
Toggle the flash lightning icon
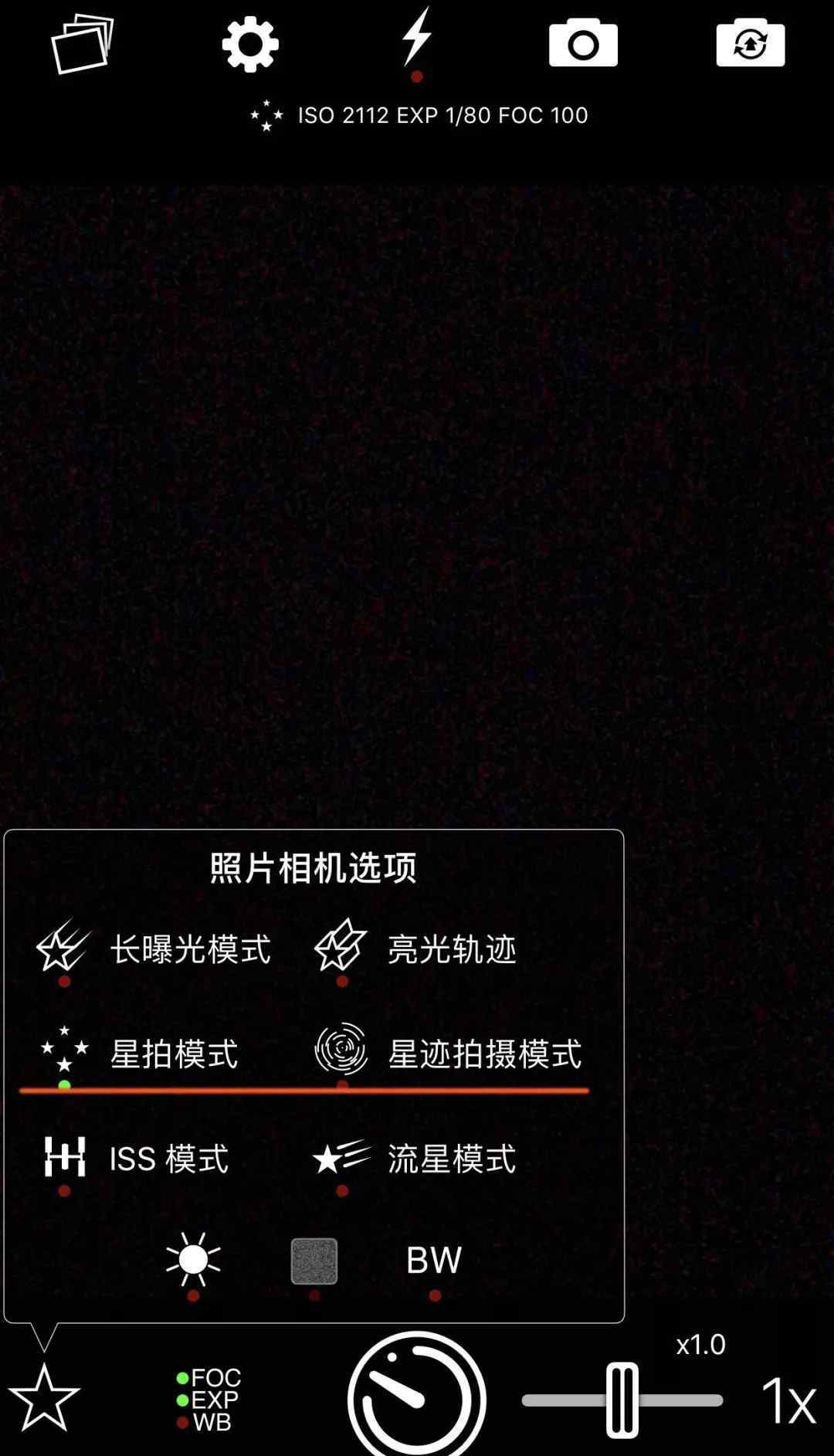(417, 39)
